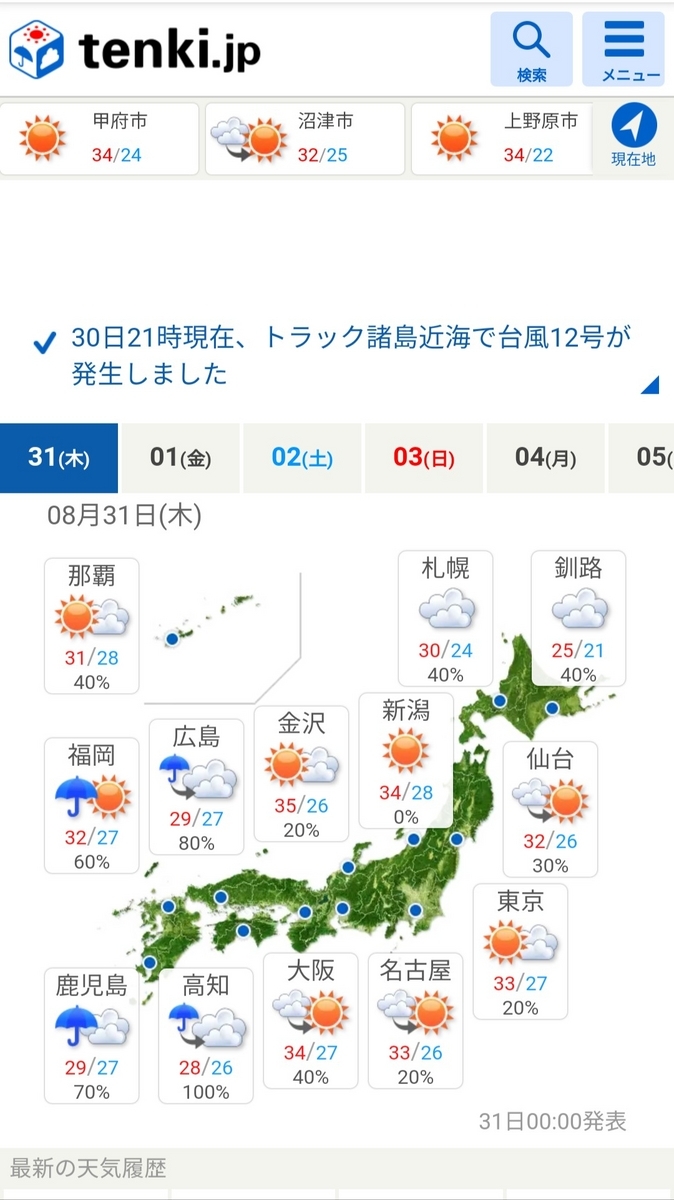Use 現在地 current location button
The width and height of the screenshot is (674, 1200).
(634, 135)
